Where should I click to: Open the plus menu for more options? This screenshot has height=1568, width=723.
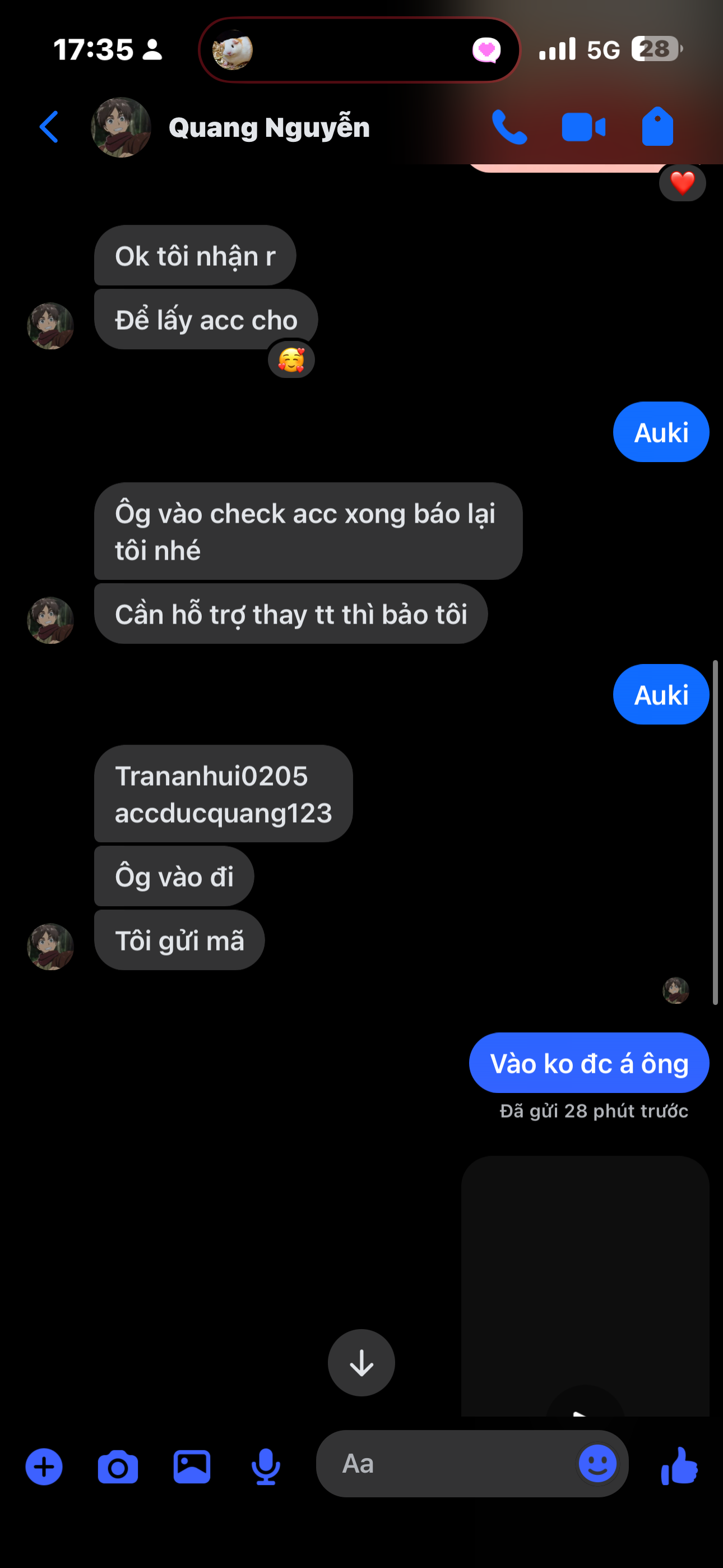click(44, 1467)
